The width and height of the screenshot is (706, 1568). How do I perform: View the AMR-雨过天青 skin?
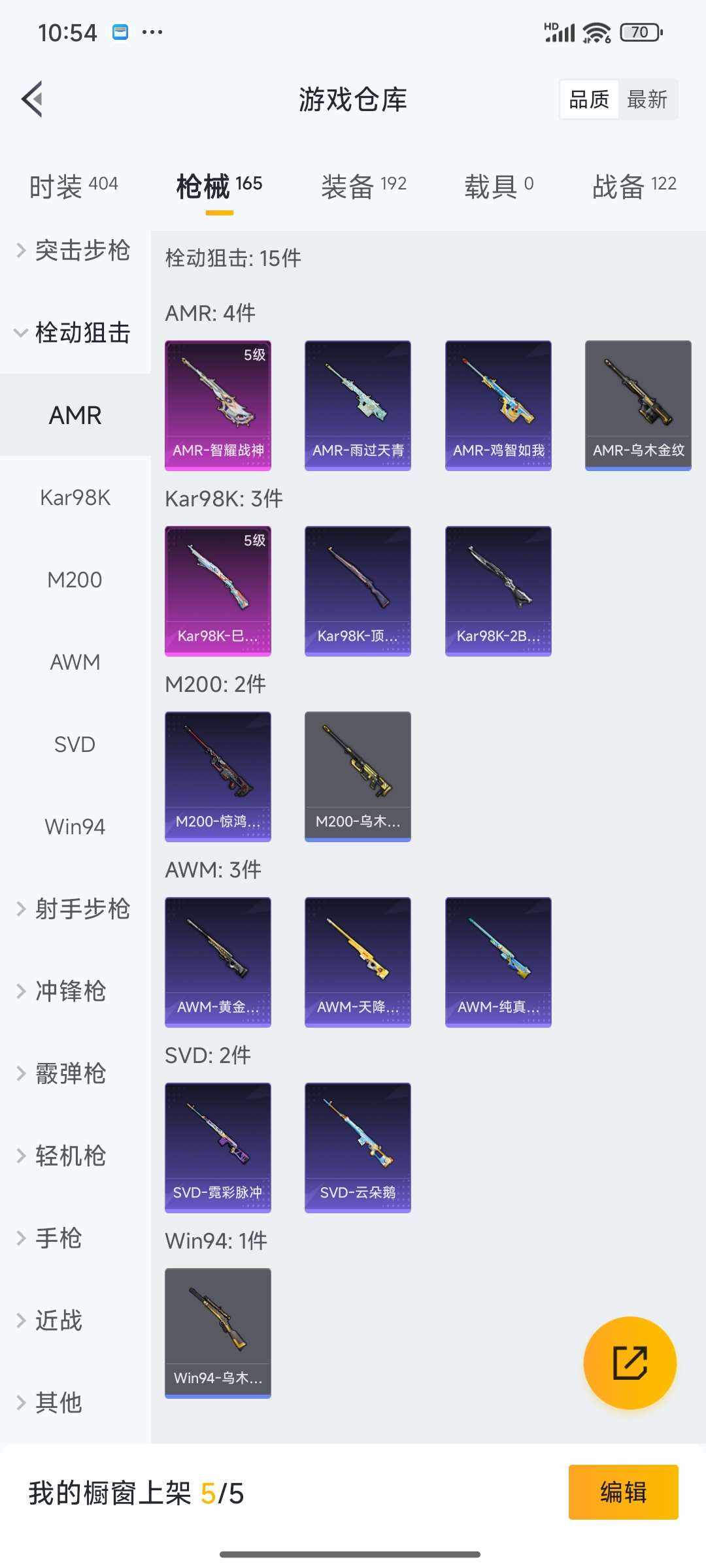(x=358, y=405)
